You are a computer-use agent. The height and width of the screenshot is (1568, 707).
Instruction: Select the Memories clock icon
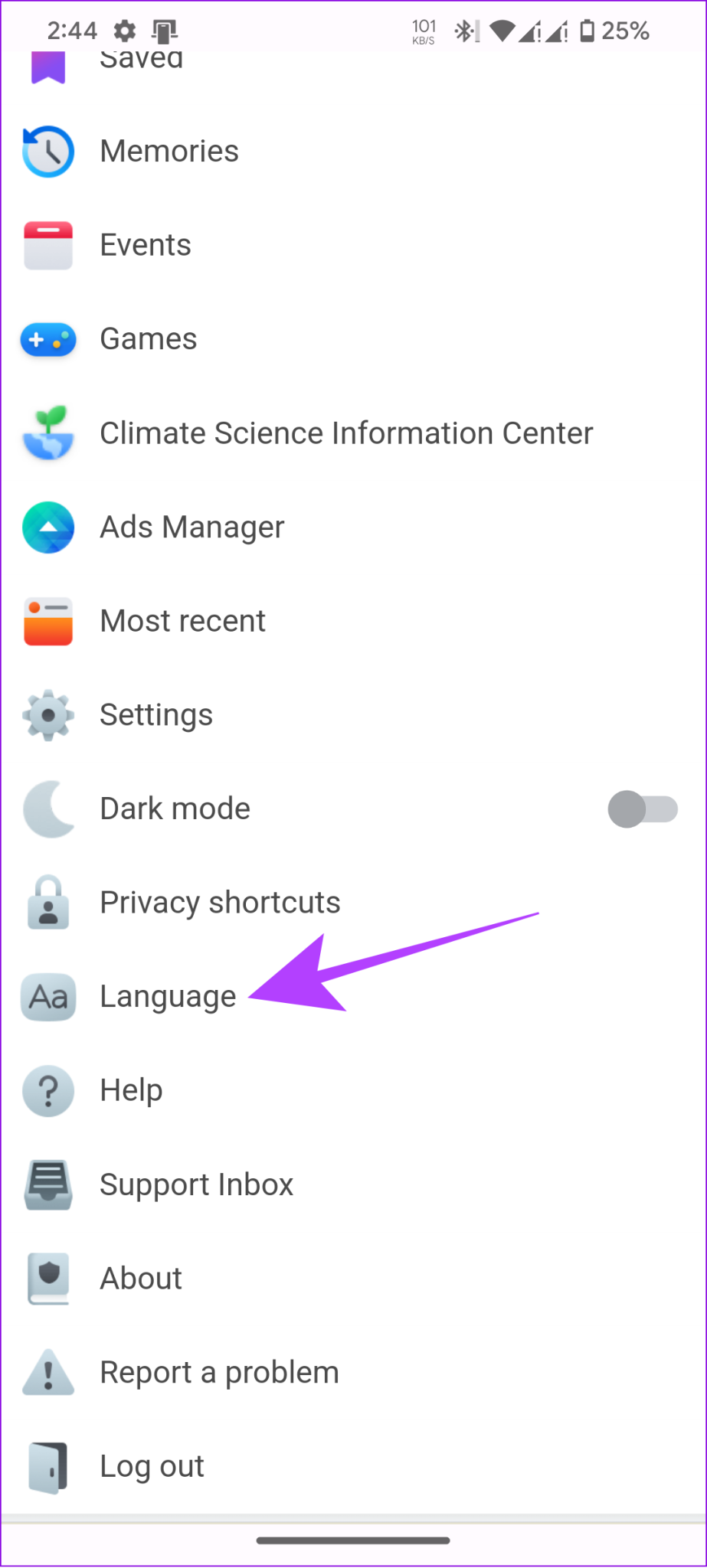[48, 151]
